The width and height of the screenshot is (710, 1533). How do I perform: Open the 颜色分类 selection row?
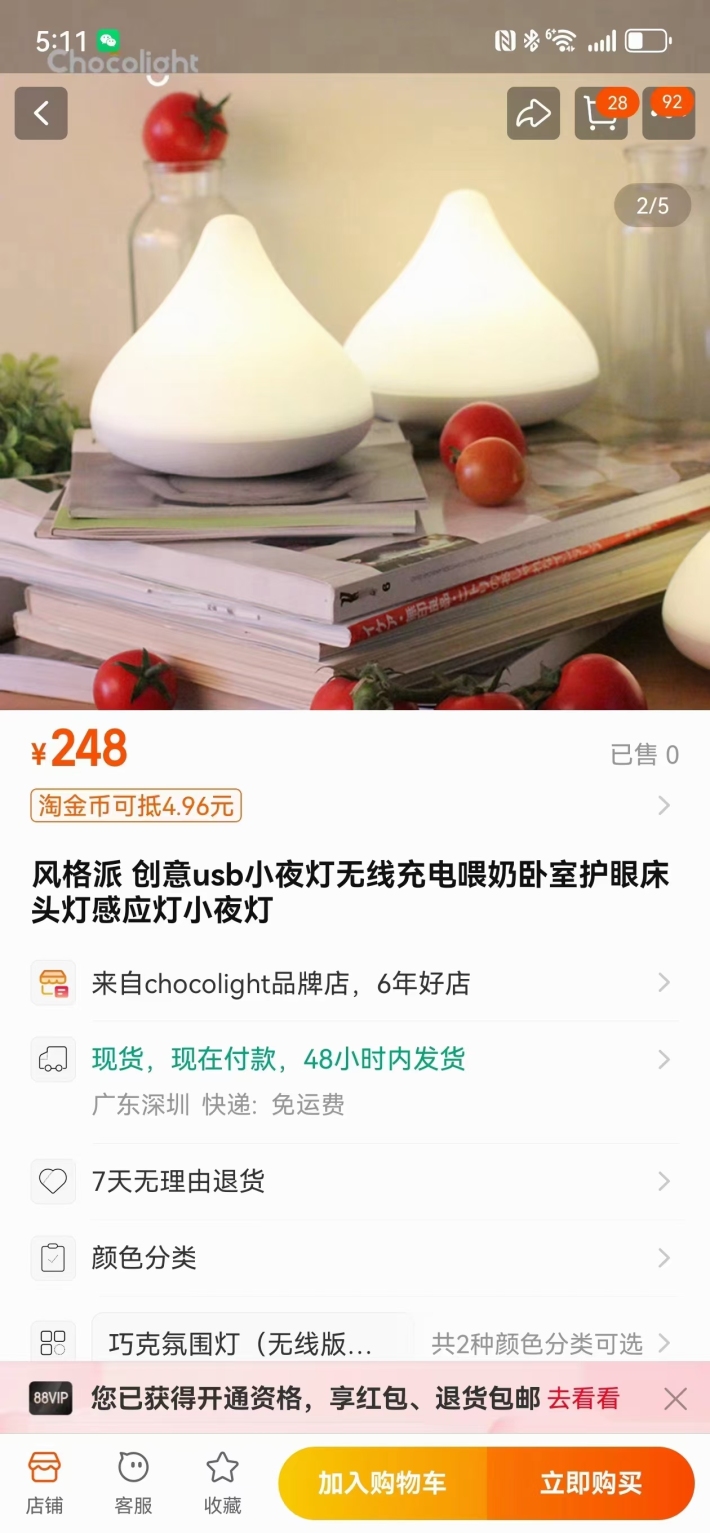[x=355, y=1257]
